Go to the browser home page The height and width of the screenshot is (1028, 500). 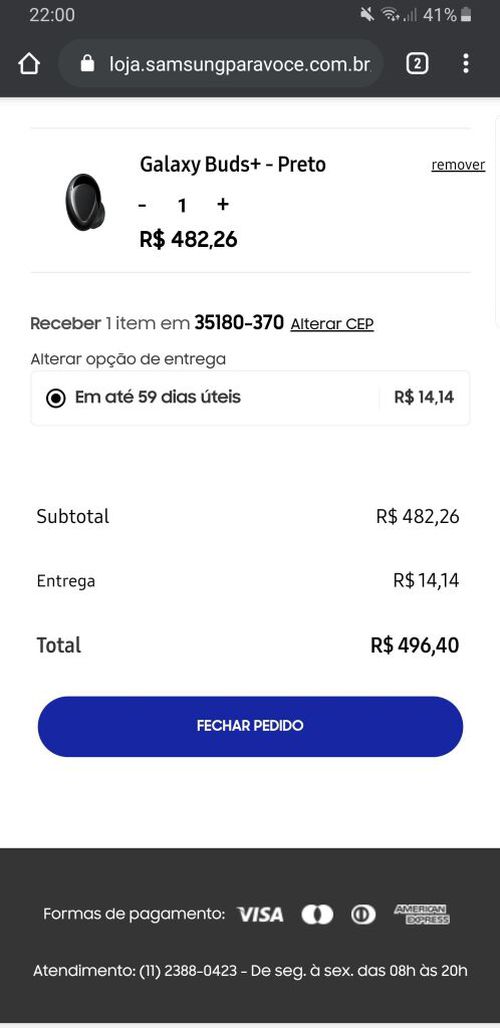(29, 64)
